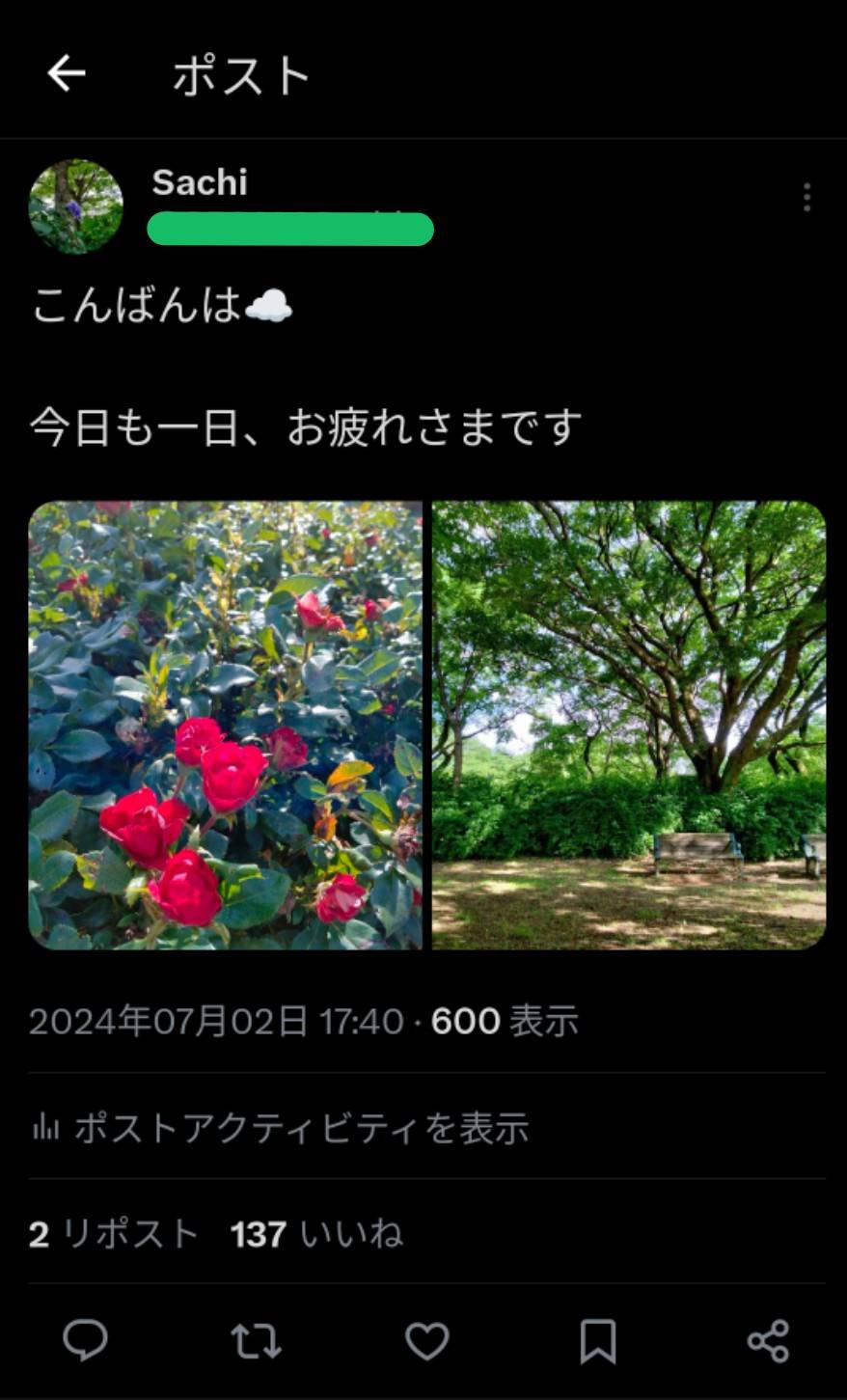Open the post's three-dot overflow menu
Screen dimensions: 847x1400
pyautogui.click(x=806, y=197)
